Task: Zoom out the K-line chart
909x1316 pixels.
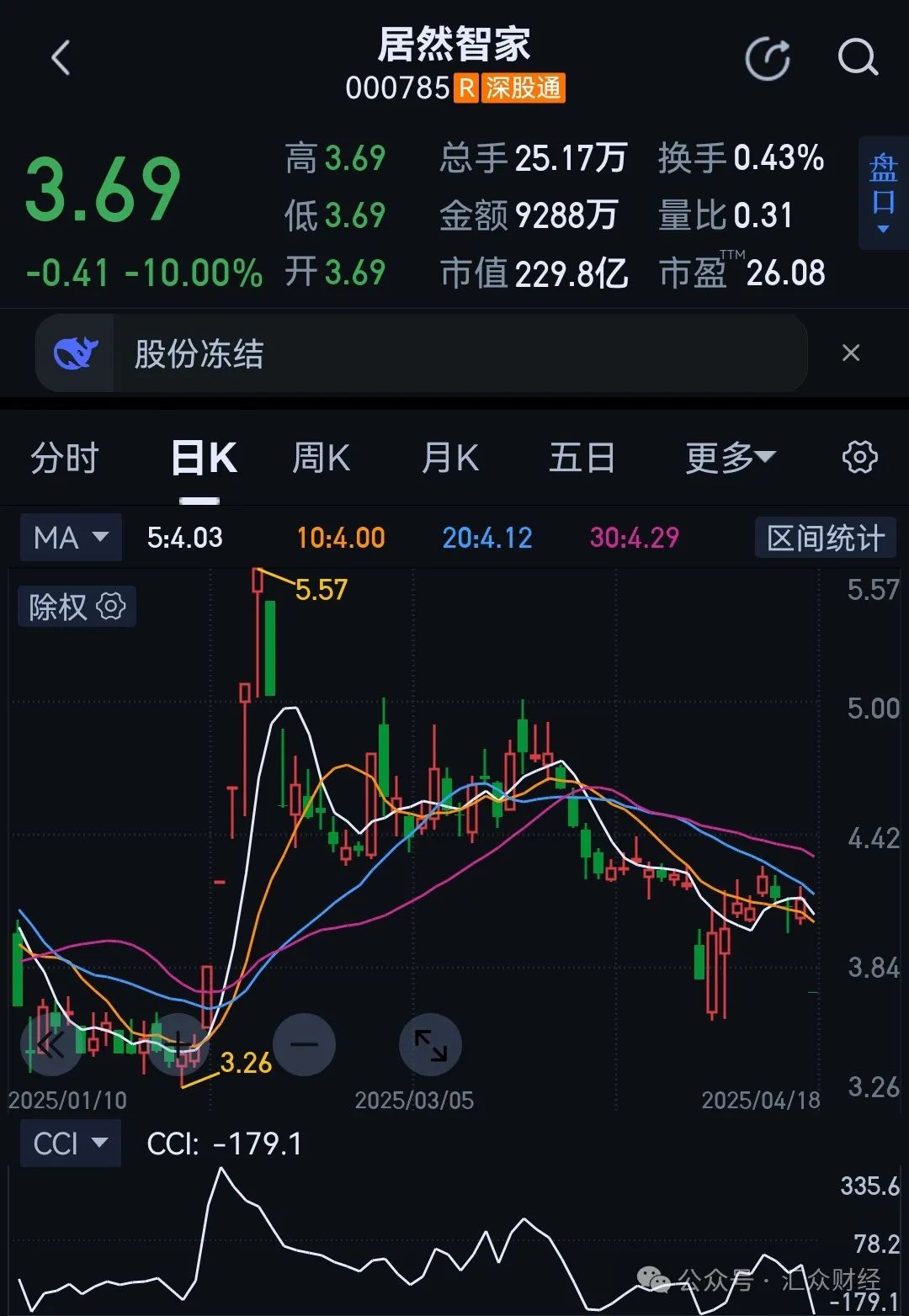Action: coord(304,1044)
